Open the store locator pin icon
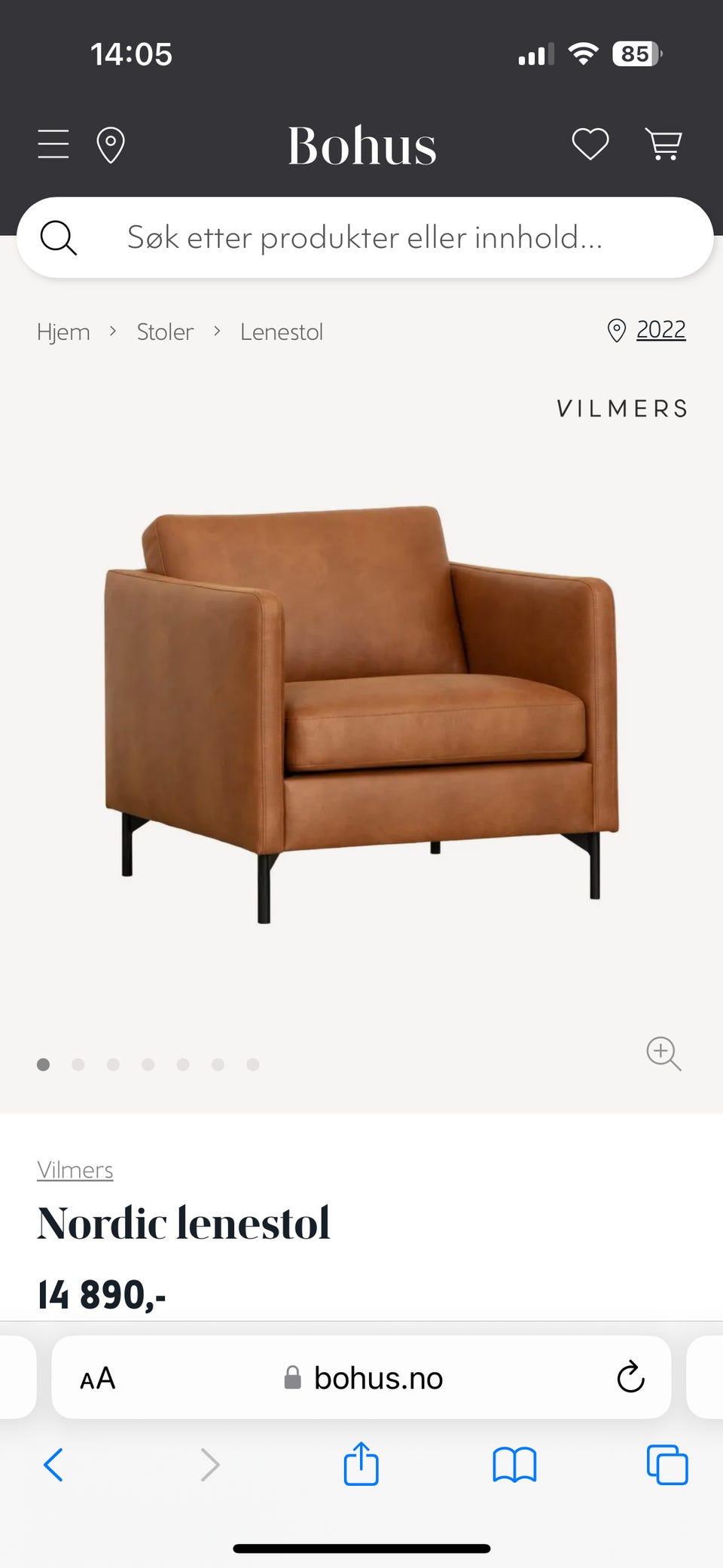Image resolution: width=723 pixels, height=1568 pixels. (111, 145)
